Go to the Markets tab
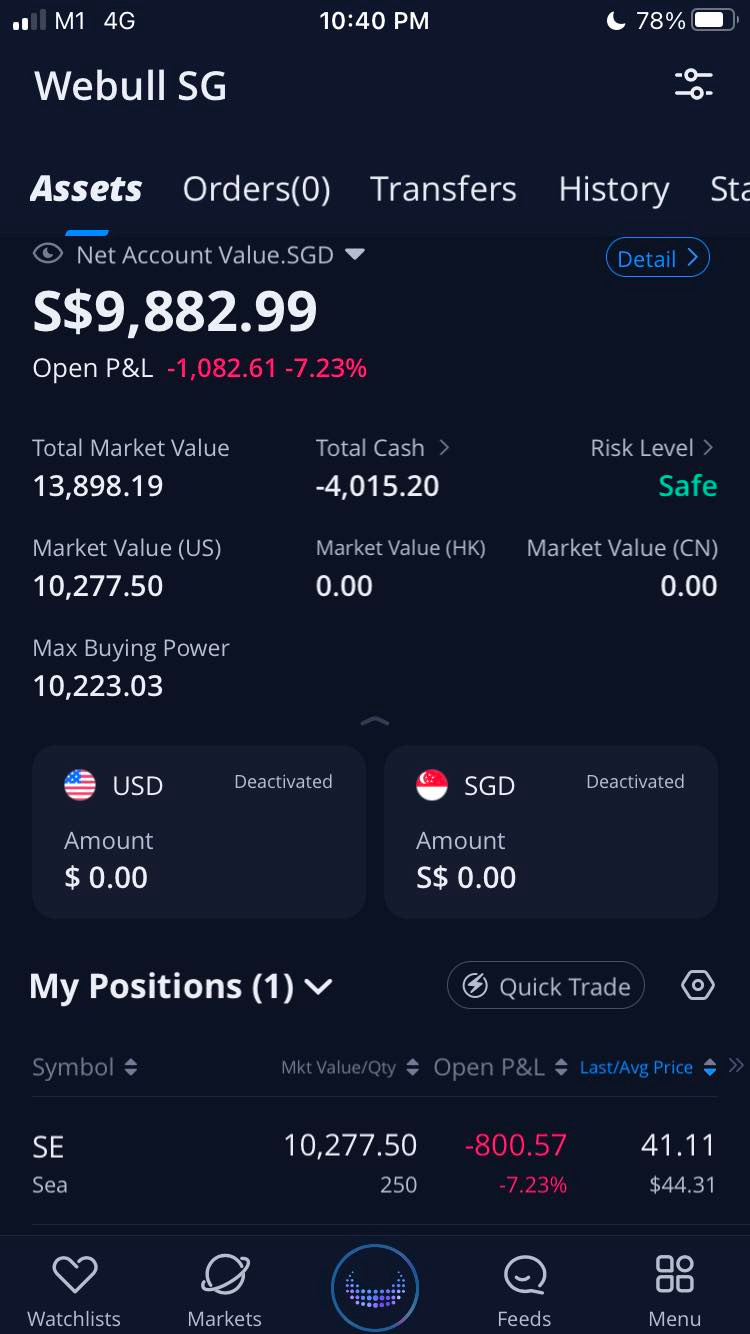Screen dimensions: 750x1334 [225, 1290]
